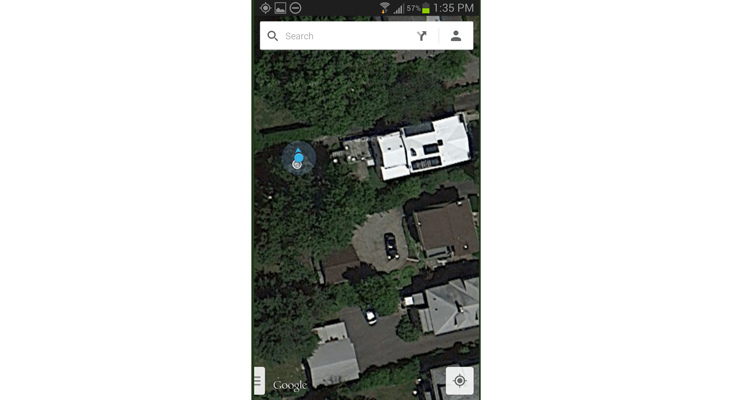Open the side menu handle
733x400 pixels.
click(x=259, y=381)
